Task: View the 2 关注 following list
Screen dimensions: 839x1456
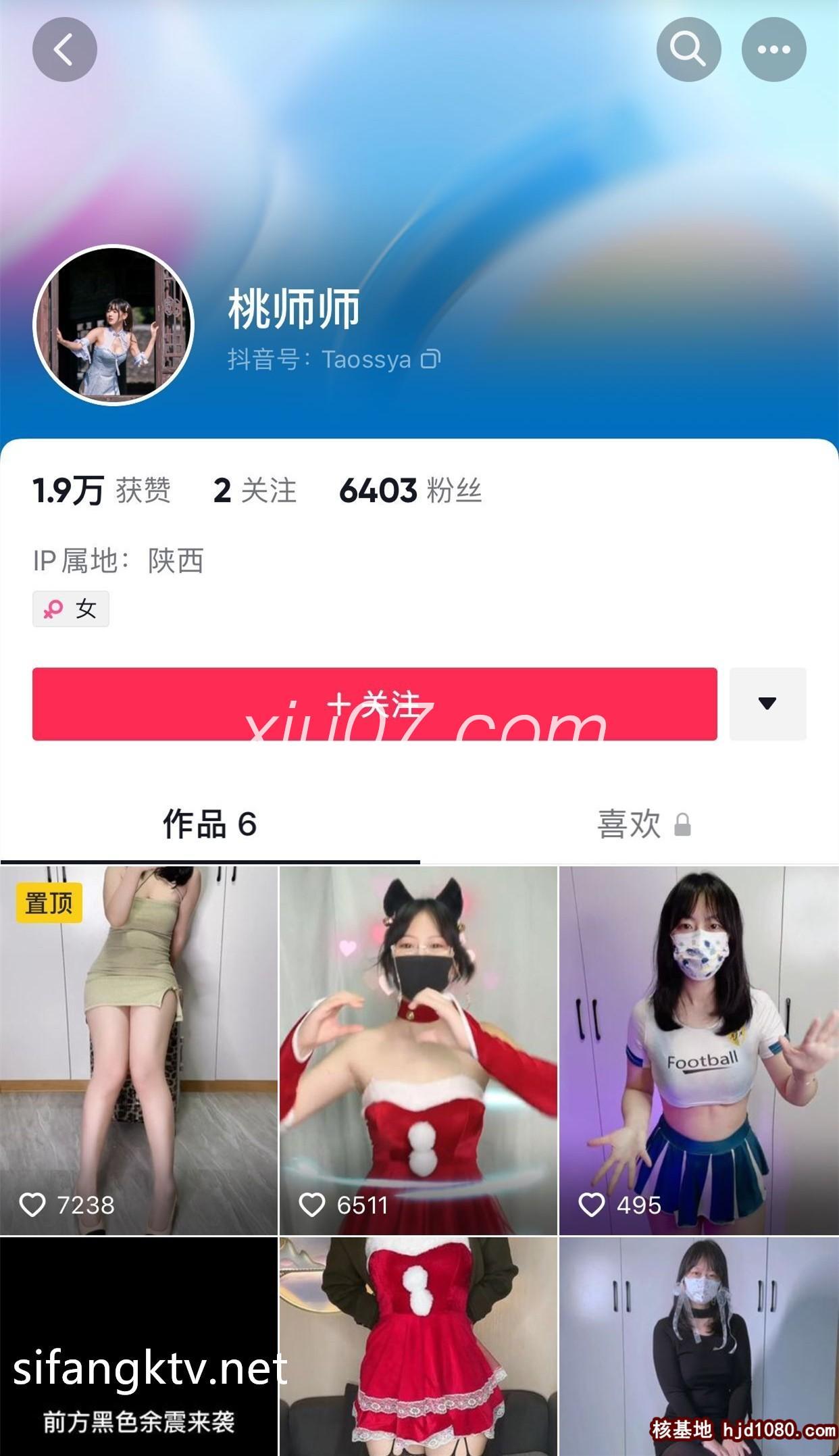Action: [x=255, y=491]
